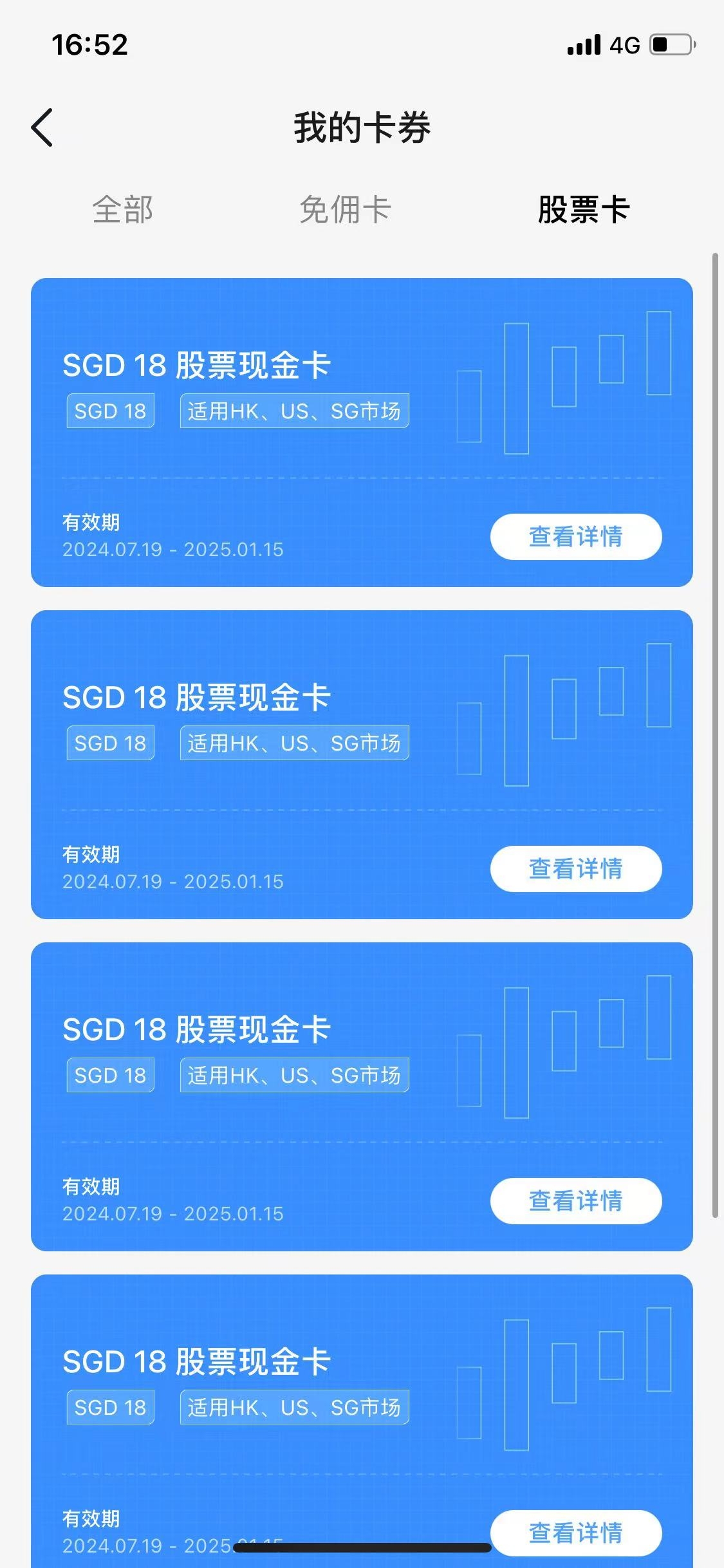Tap 查看详情 on the first SGD 18 card

(x=575, y=537)
